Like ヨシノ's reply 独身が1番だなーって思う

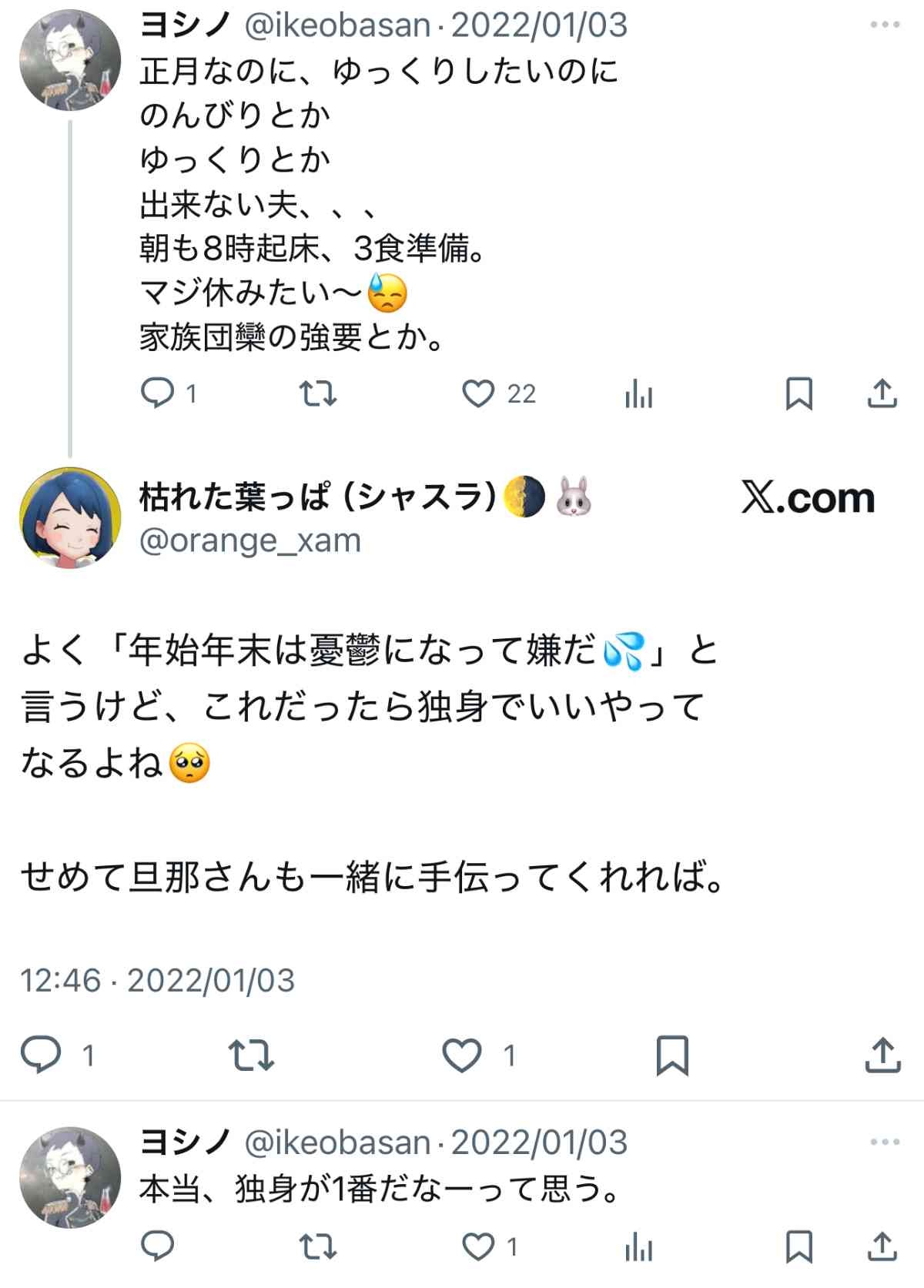477,1246
